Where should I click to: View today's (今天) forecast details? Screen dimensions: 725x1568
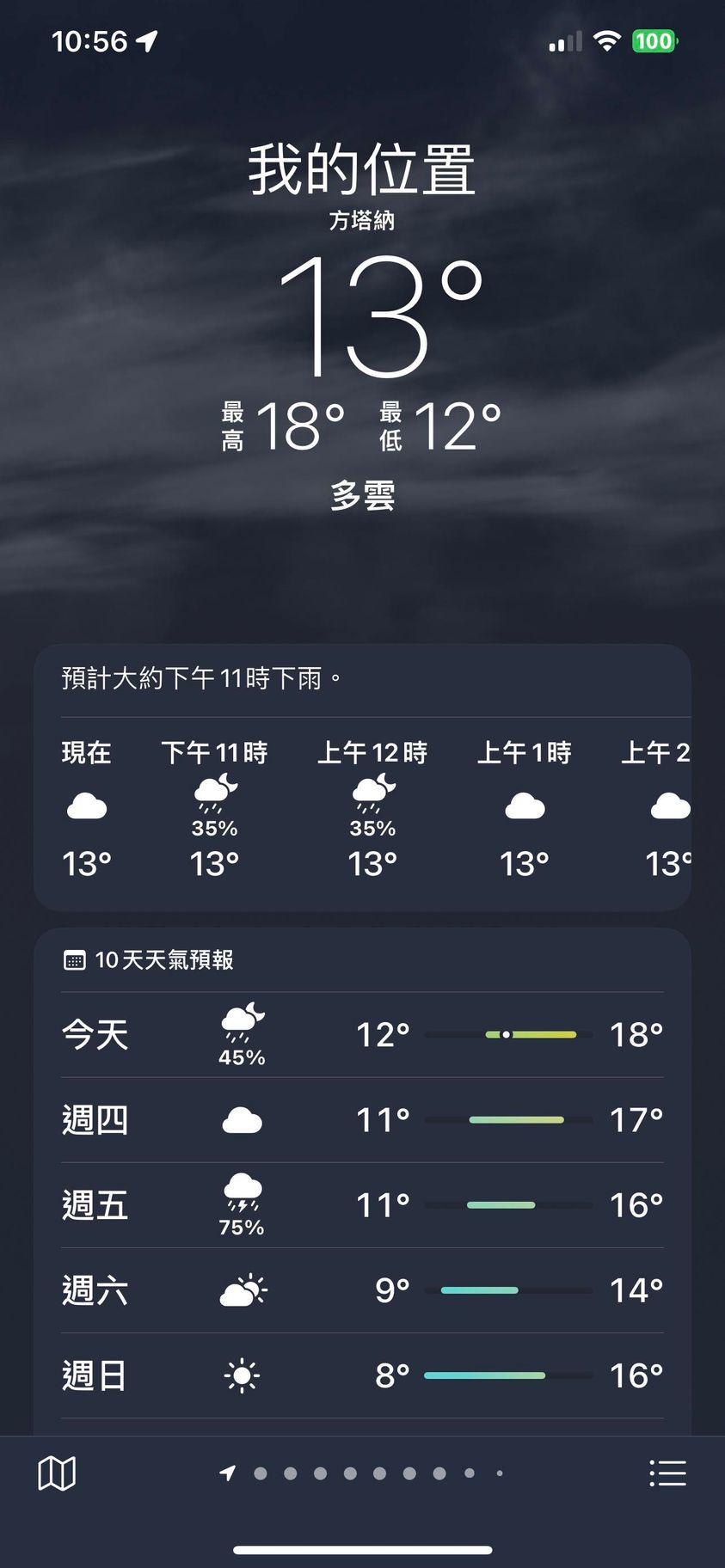(x=362, y=1034)
